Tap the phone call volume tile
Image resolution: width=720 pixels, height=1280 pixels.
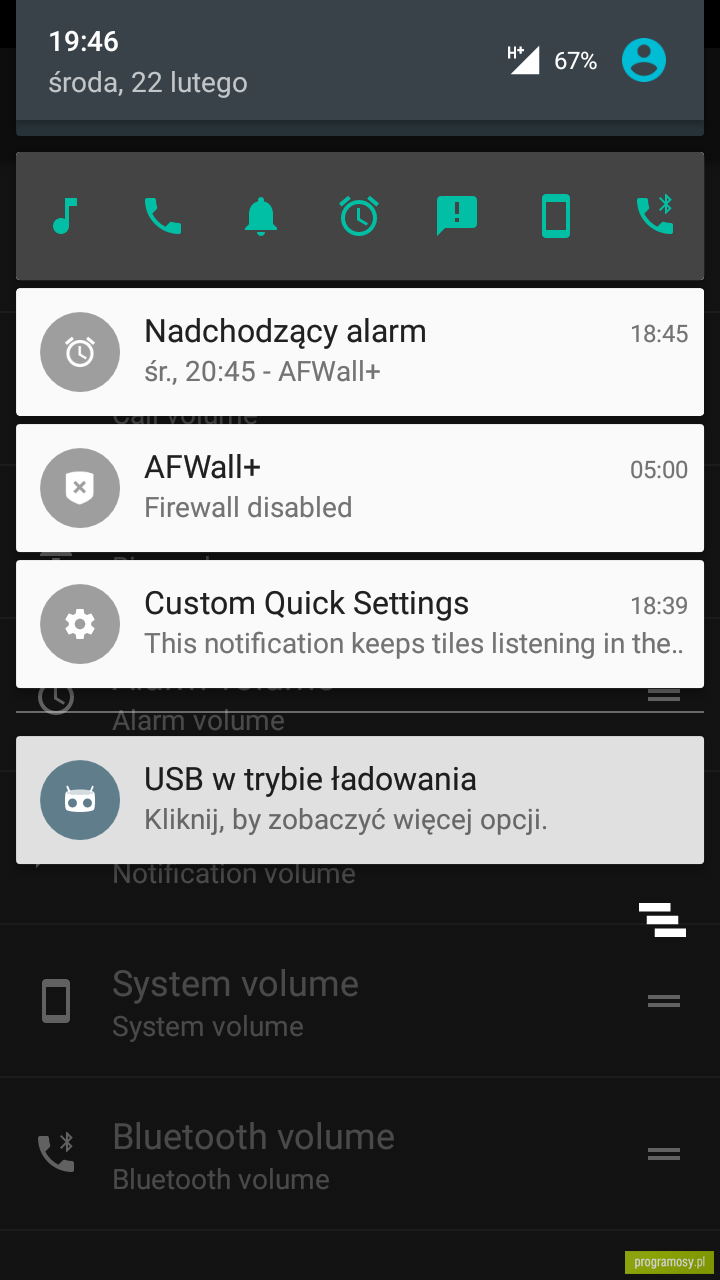(x=163, y=216)
